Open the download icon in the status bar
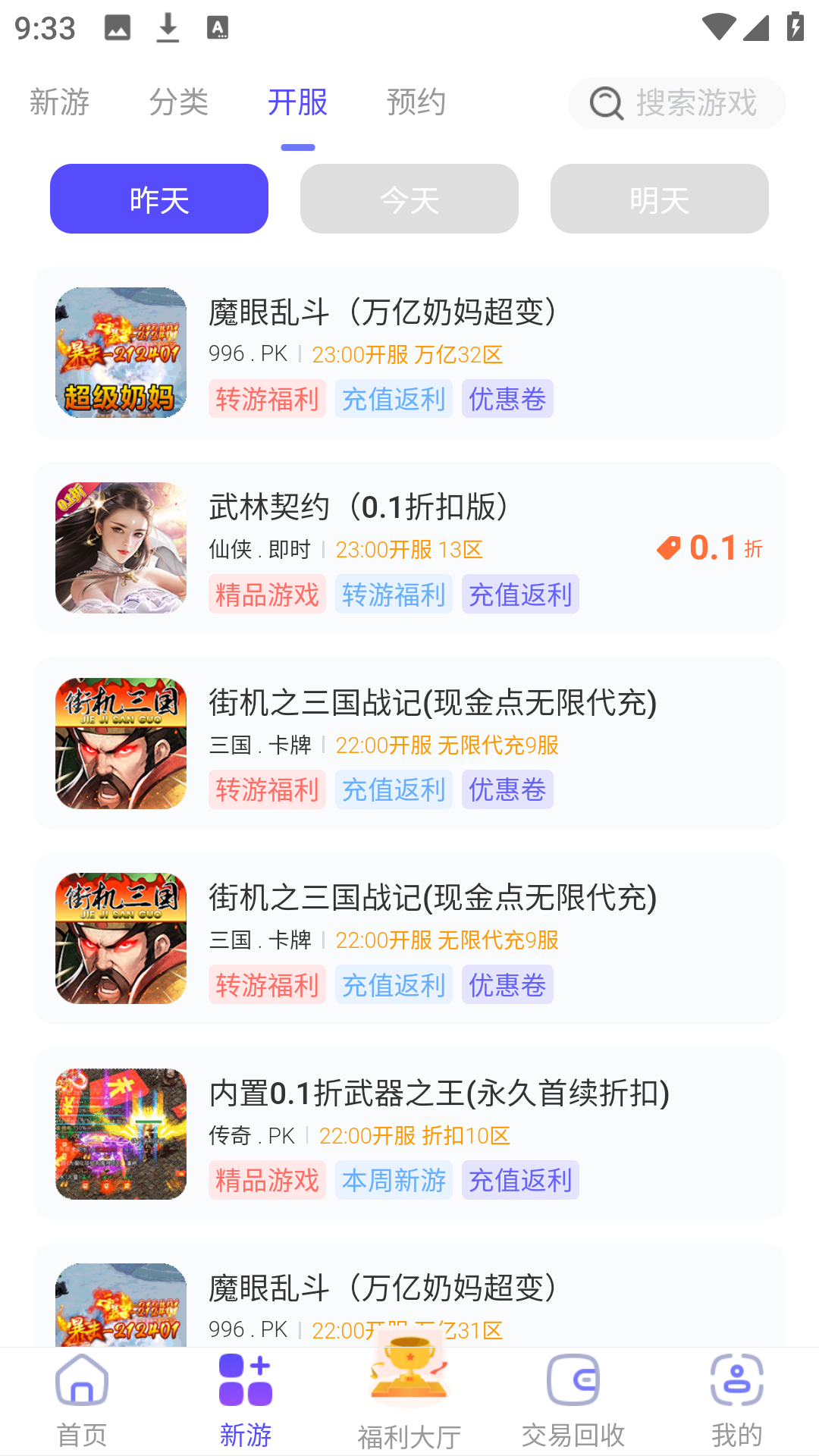The width and height of the screenshot is (819, 1456). 168,27
